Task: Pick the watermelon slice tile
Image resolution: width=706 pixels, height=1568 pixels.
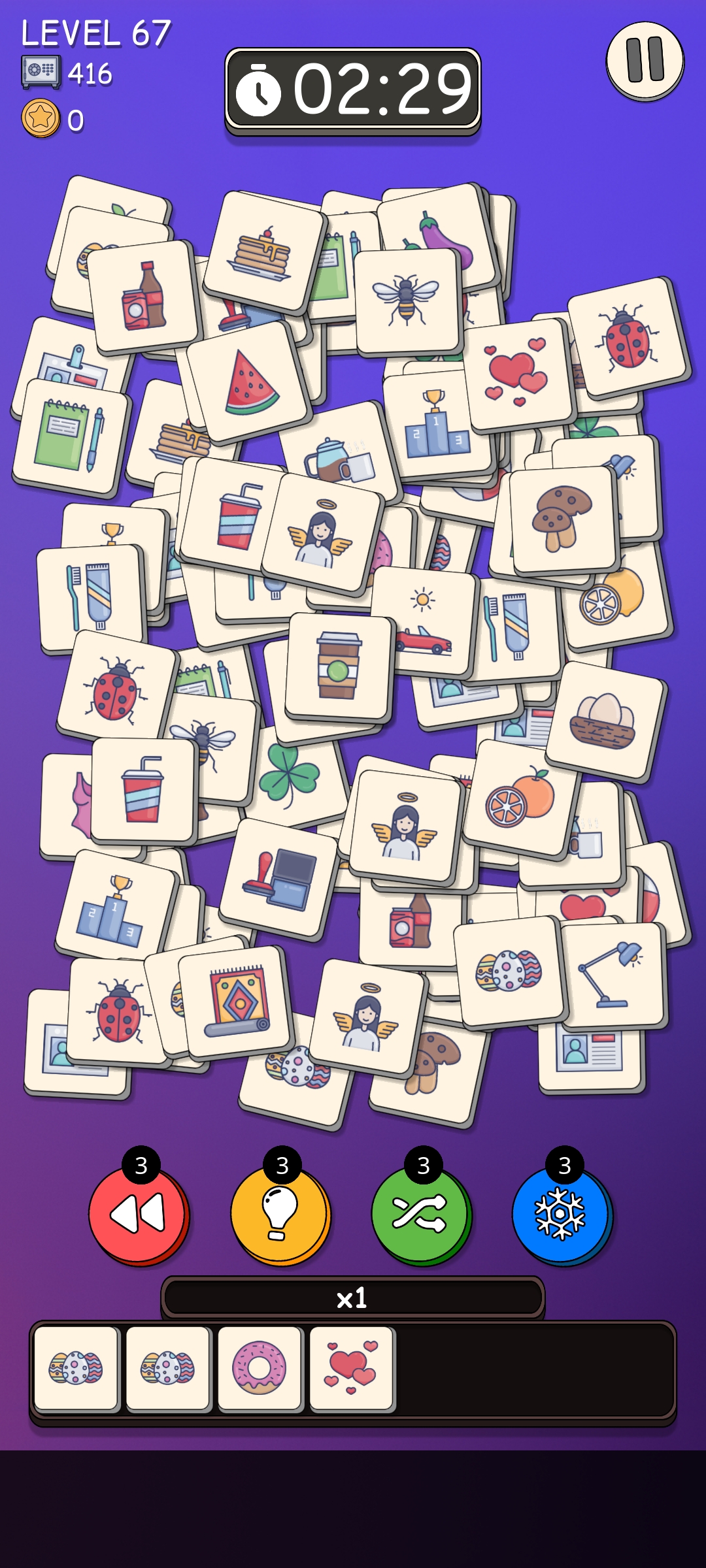Action: (x=248, y=383)
